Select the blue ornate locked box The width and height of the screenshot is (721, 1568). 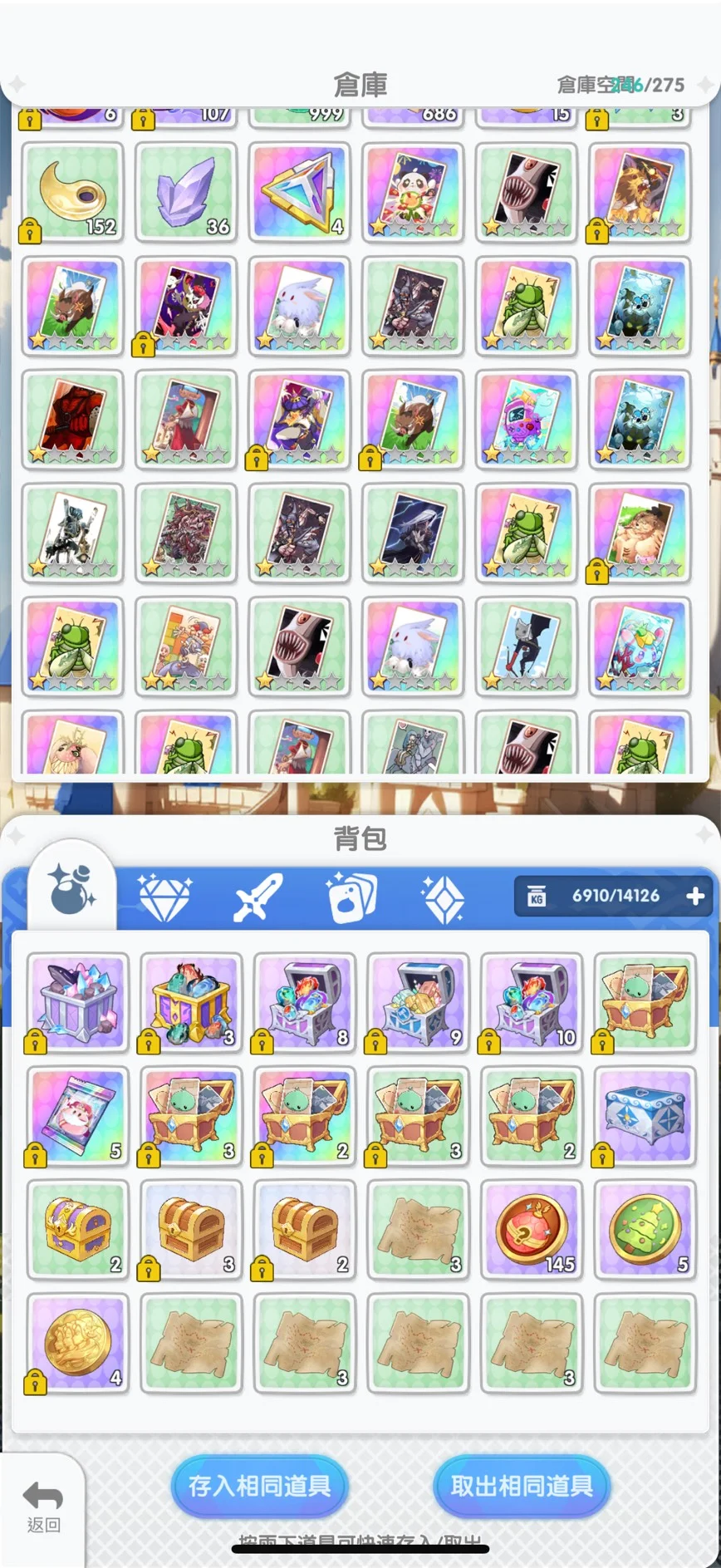click(645, 1116)
